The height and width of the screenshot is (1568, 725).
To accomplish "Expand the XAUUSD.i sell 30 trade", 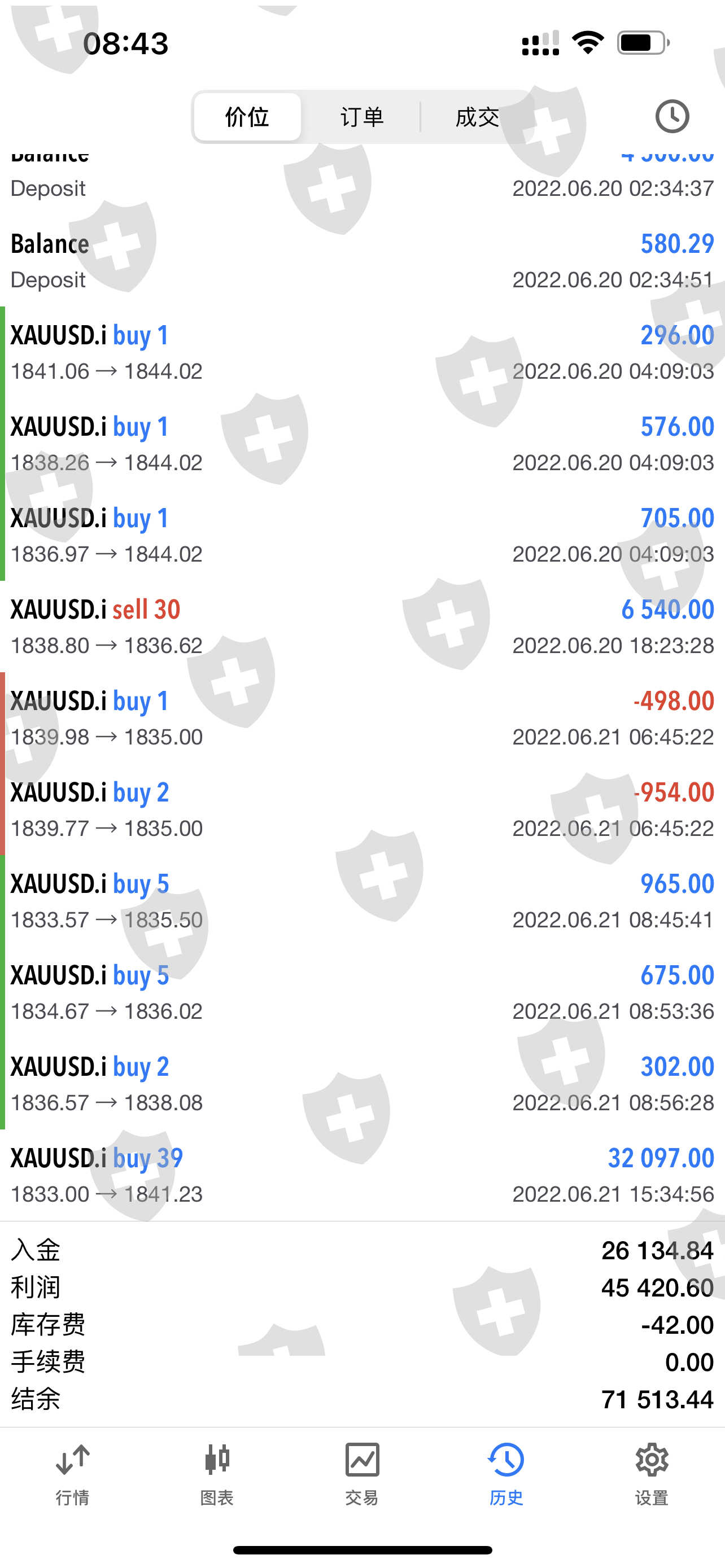I will (362, 627).
